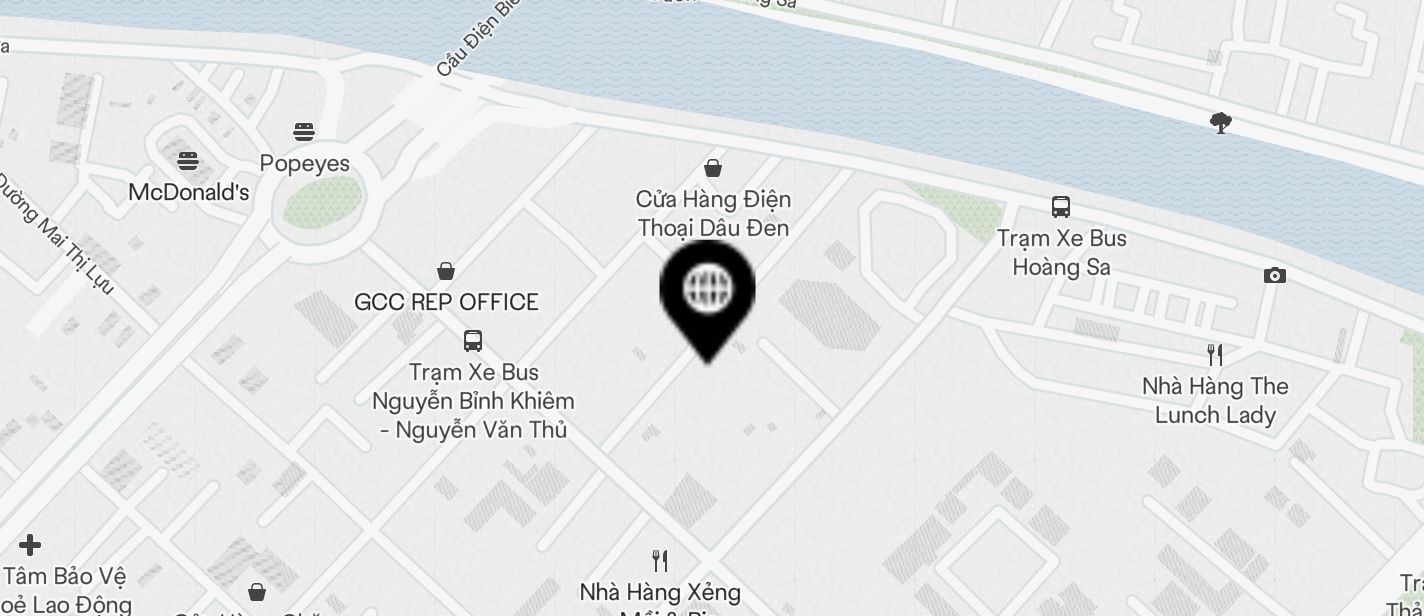Open Cửa Hàng Điện Thoại Dâu Đen marker
Screen dimensions: 1424x616
pyautogui.click(x=713, y=168)
